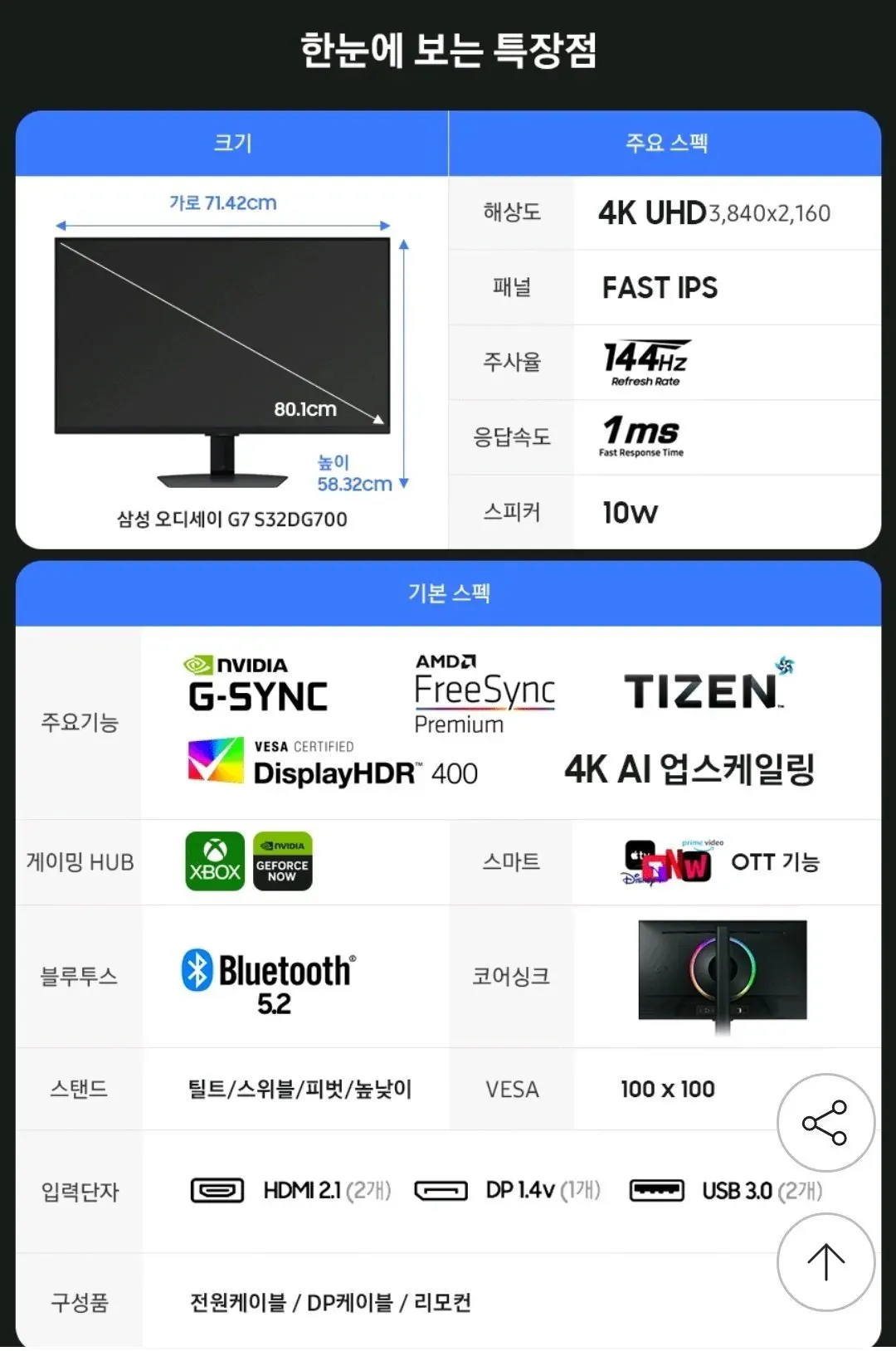
Task: Select the 스마트 row label
Action: click(x=512, y=861)
